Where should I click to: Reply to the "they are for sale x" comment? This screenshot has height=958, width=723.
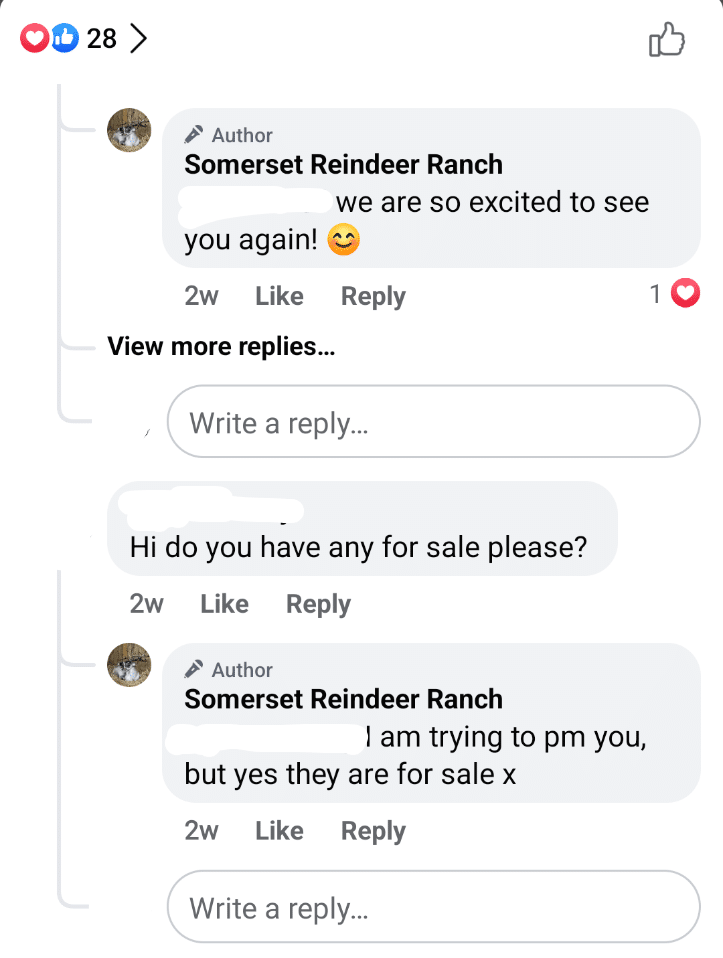pos(373,831)
